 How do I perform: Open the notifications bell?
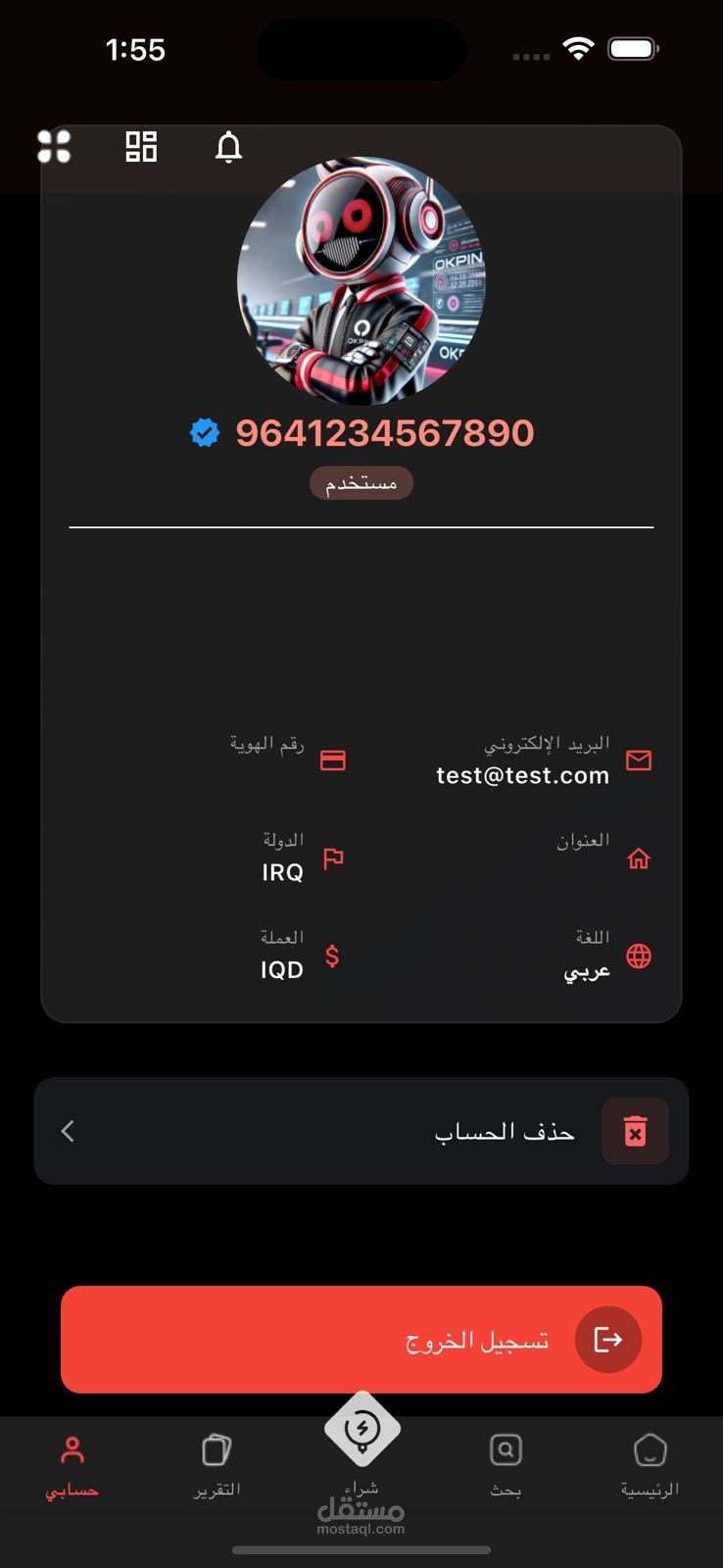click(228, 147)
